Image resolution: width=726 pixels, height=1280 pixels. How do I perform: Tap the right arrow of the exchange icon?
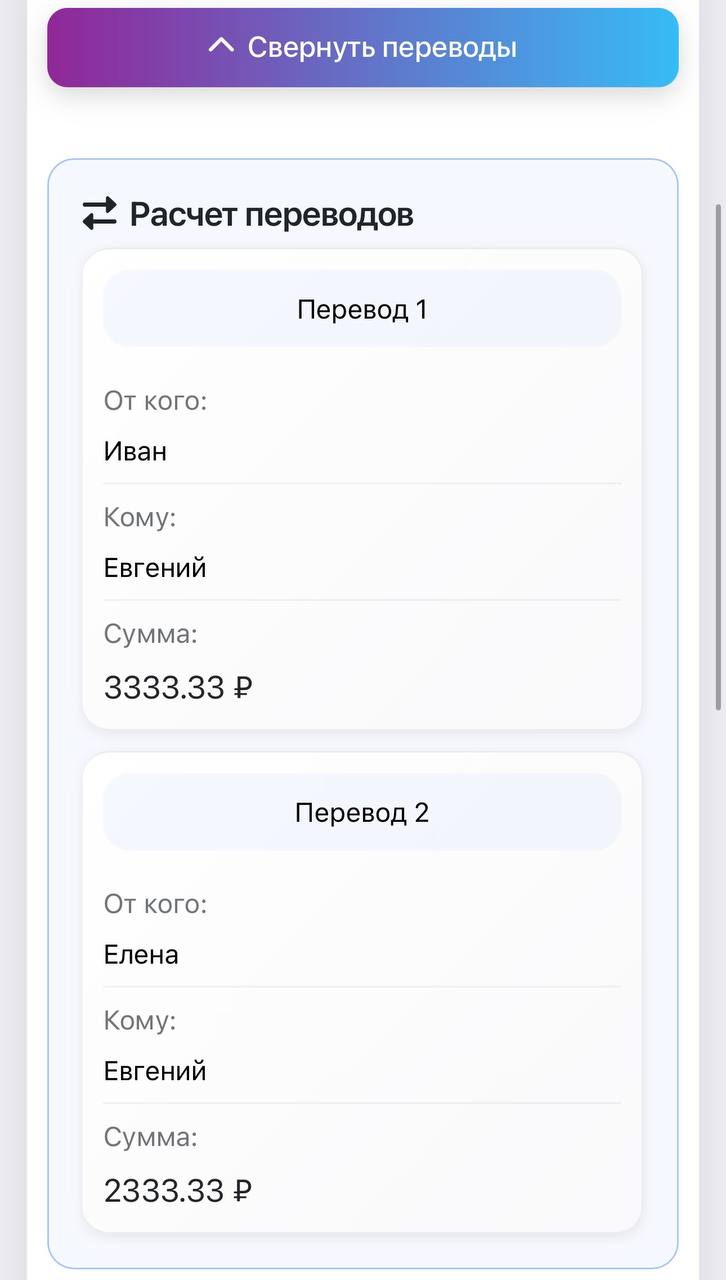[104, 202]
